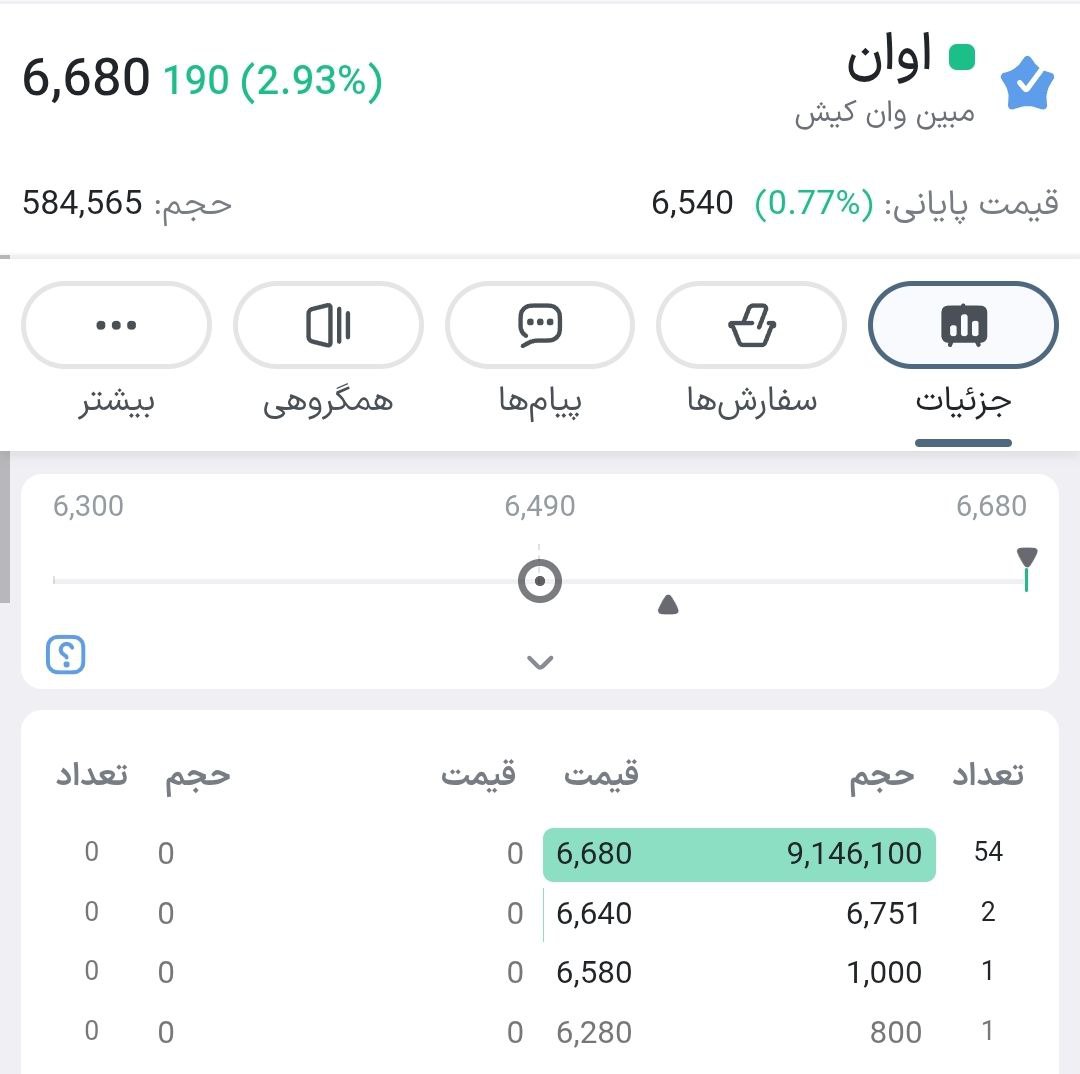Expand the price range card chevron
Image resolution: width=1080 pixels, height=1074 pixels.
(540, 662)
